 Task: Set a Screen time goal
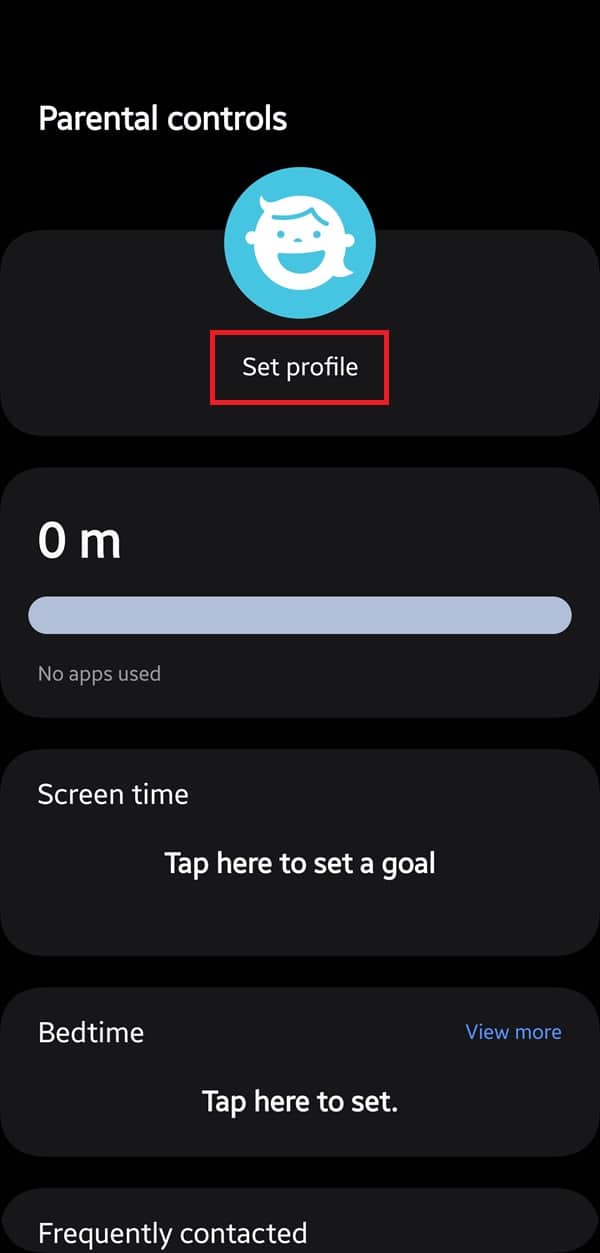coord(300,862)
